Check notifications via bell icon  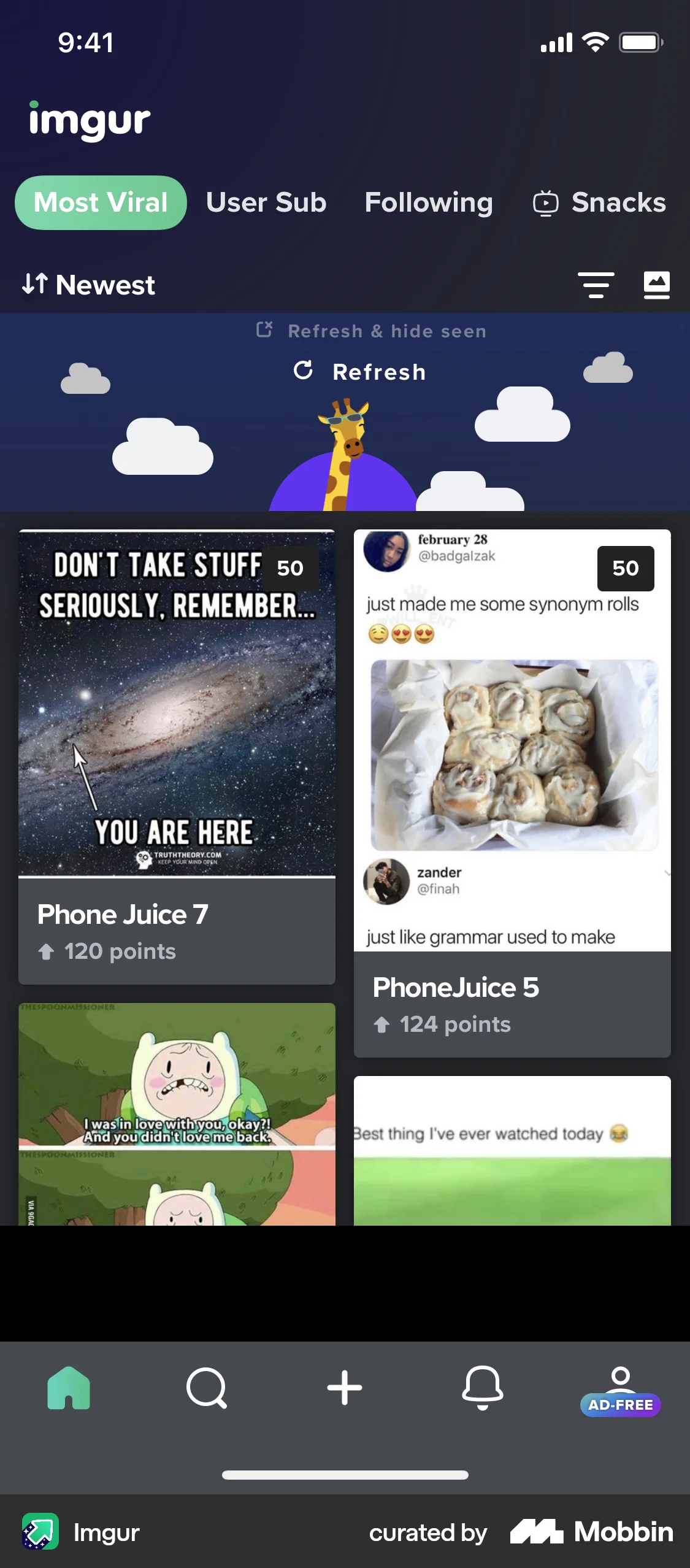483,1389
